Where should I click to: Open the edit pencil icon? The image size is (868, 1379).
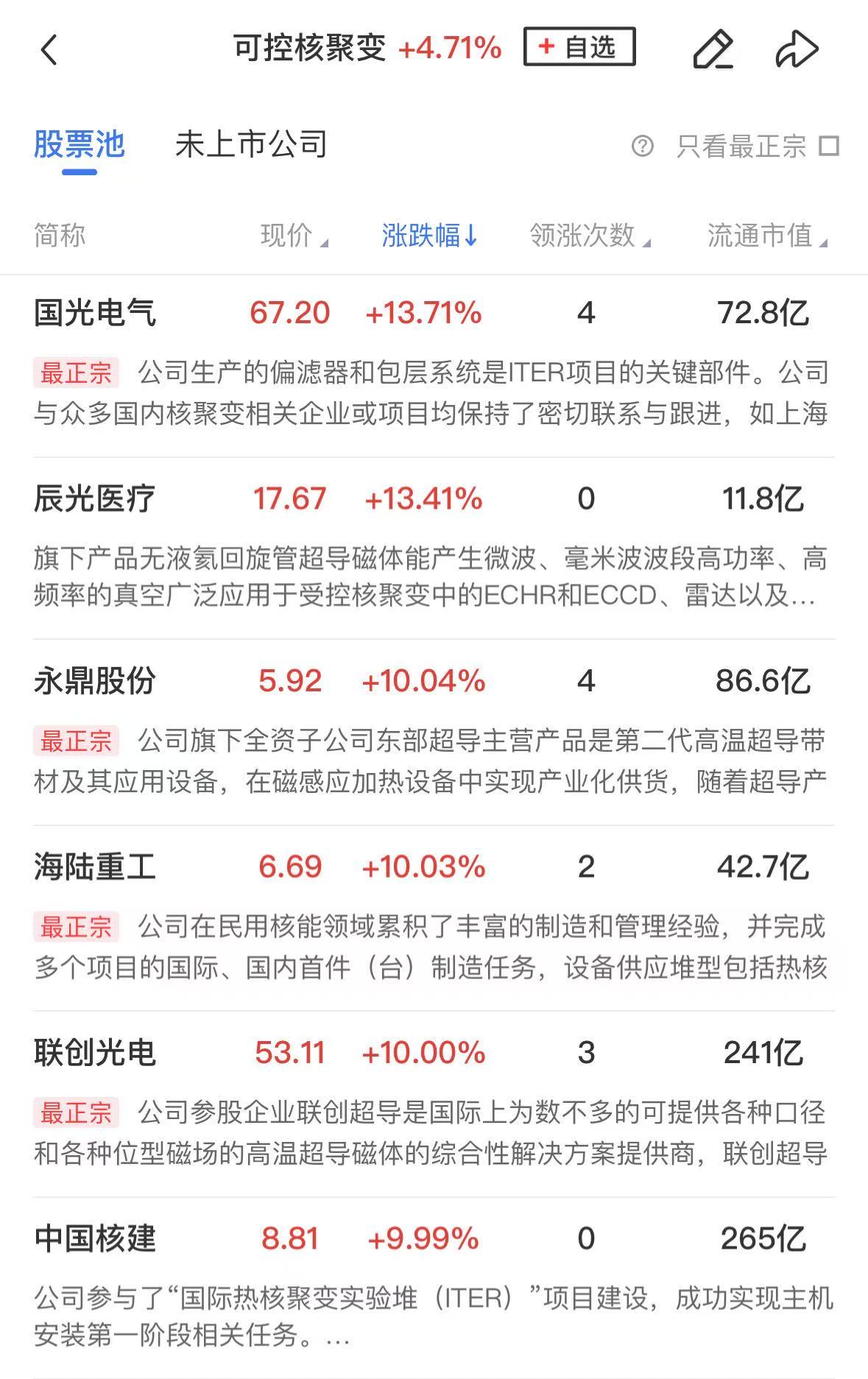click(x=713, y=49)
